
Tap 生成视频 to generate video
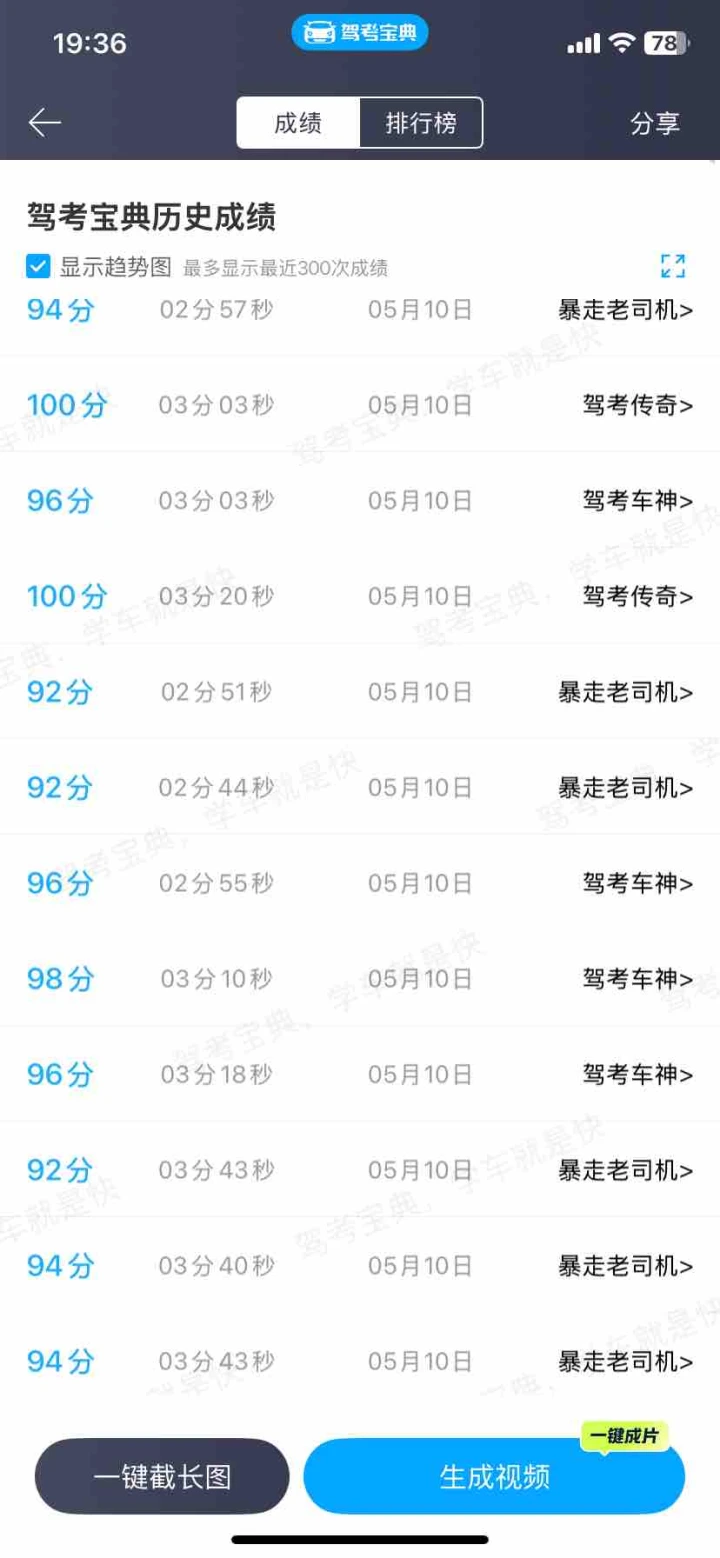tap(495, 1476)
